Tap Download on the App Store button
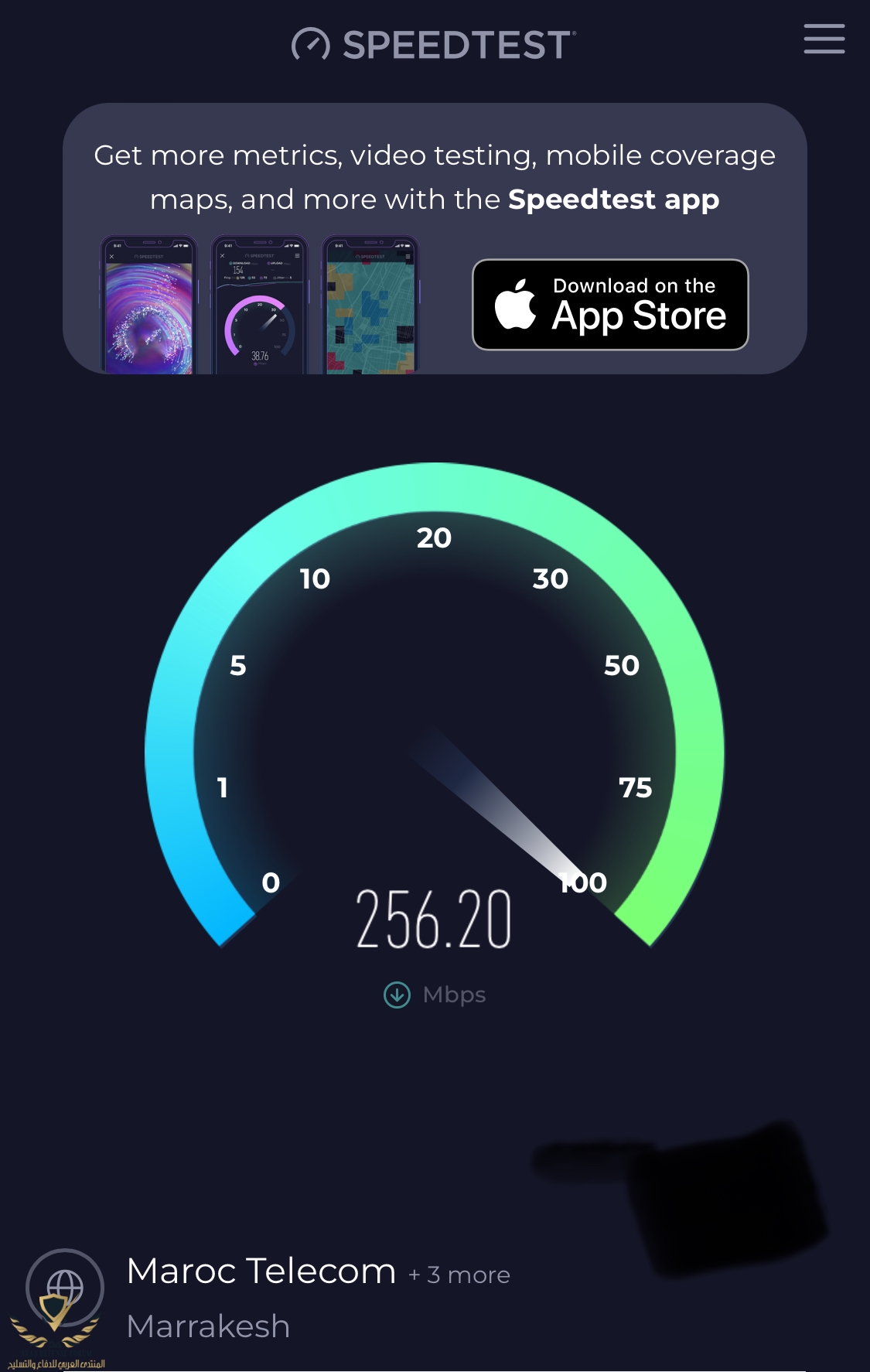Viewport: 870px width, 1372px height. 610,305
